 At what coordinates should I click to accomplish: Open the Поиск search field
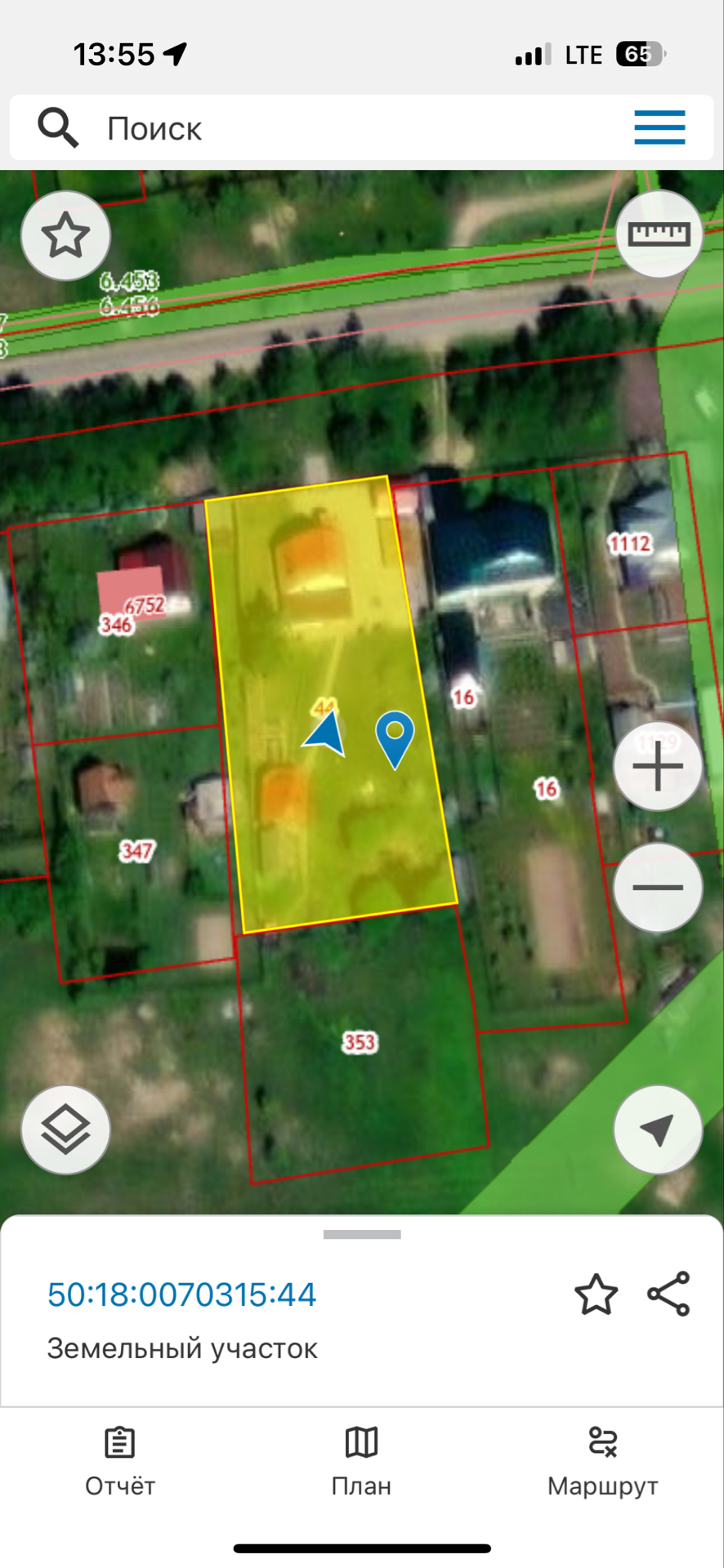coord(327,128)
